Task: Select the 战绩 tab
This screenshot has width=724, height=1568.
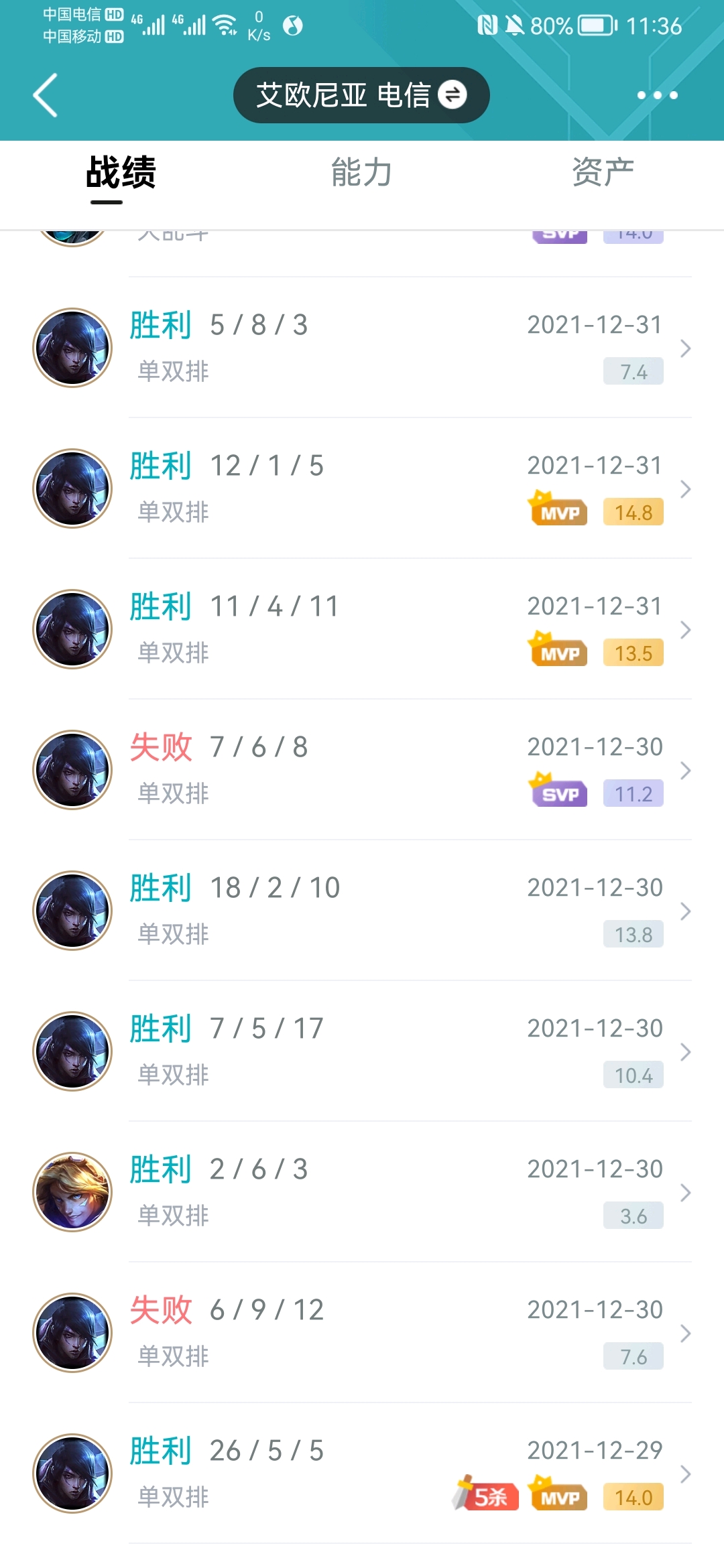Action: point(121,173)
